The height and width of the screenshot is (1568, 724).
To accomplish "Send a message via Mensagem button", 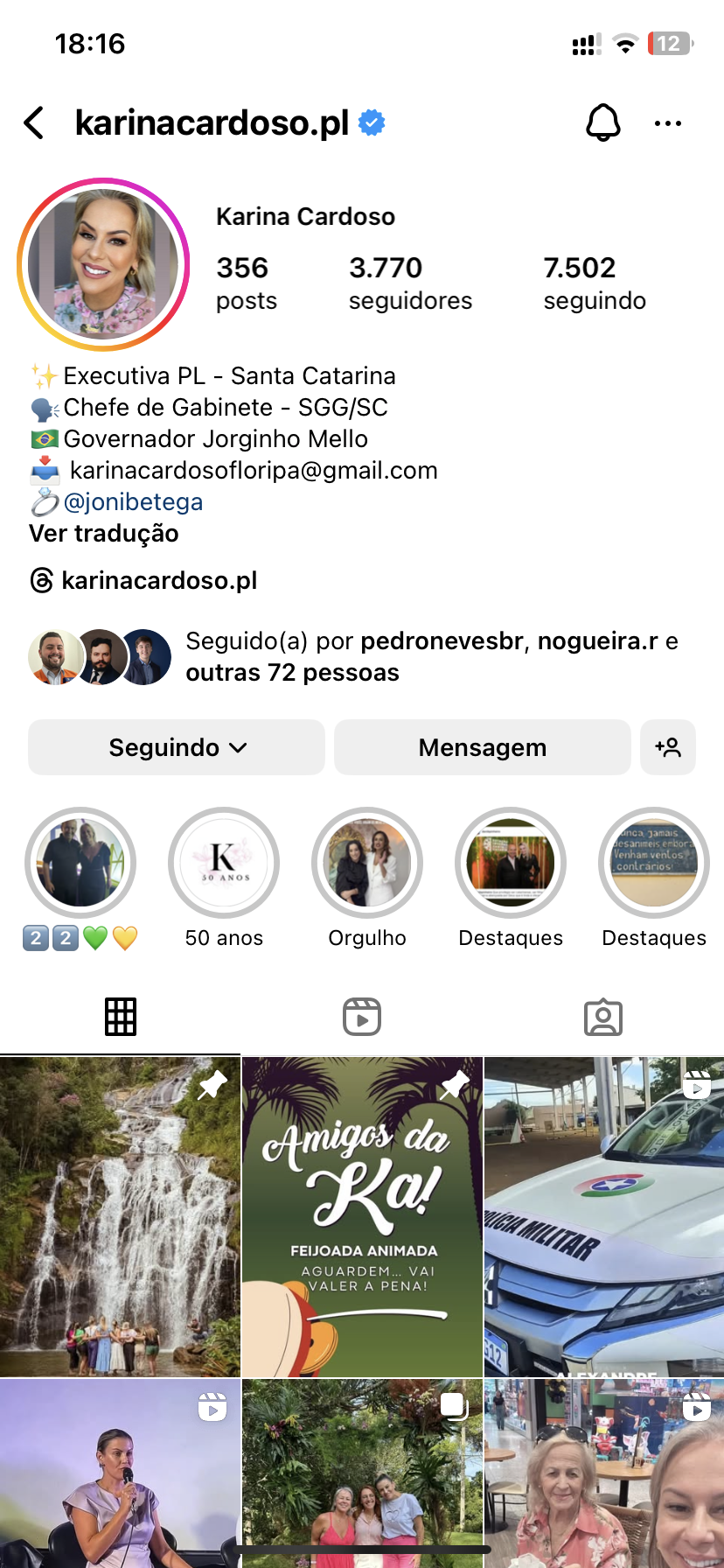I will click(482, 747).
